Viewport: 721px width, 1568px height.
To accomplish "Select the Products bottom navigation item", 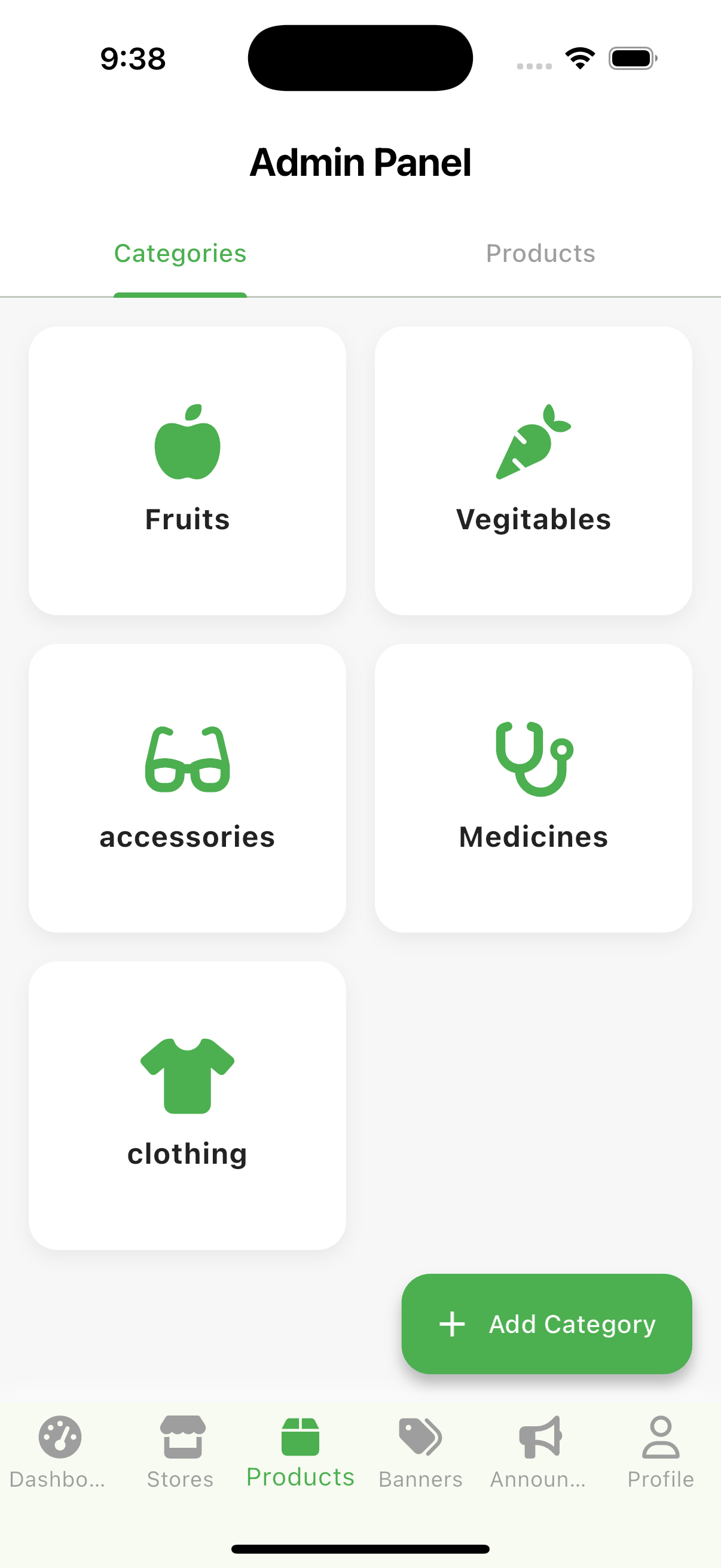I will [x=300, y=1452].
